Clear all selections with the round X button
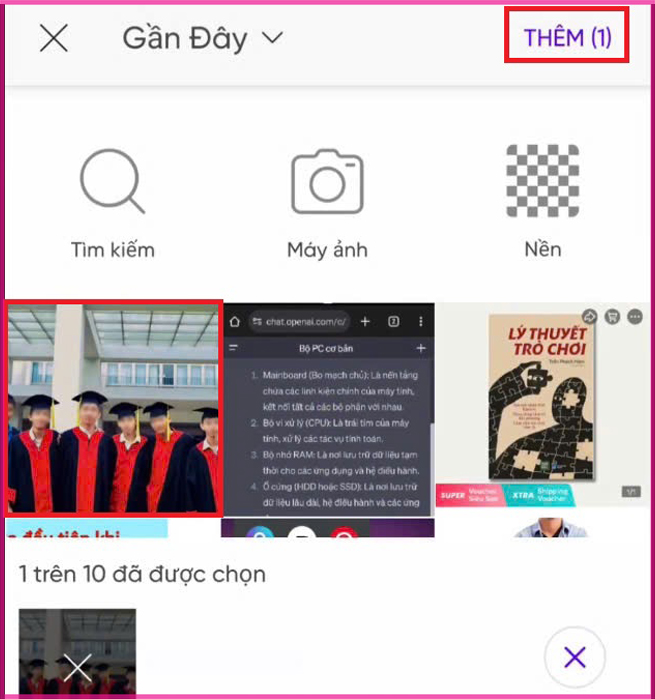The height and width of the screenshot is (699, 655). click(x=574, y=657)
